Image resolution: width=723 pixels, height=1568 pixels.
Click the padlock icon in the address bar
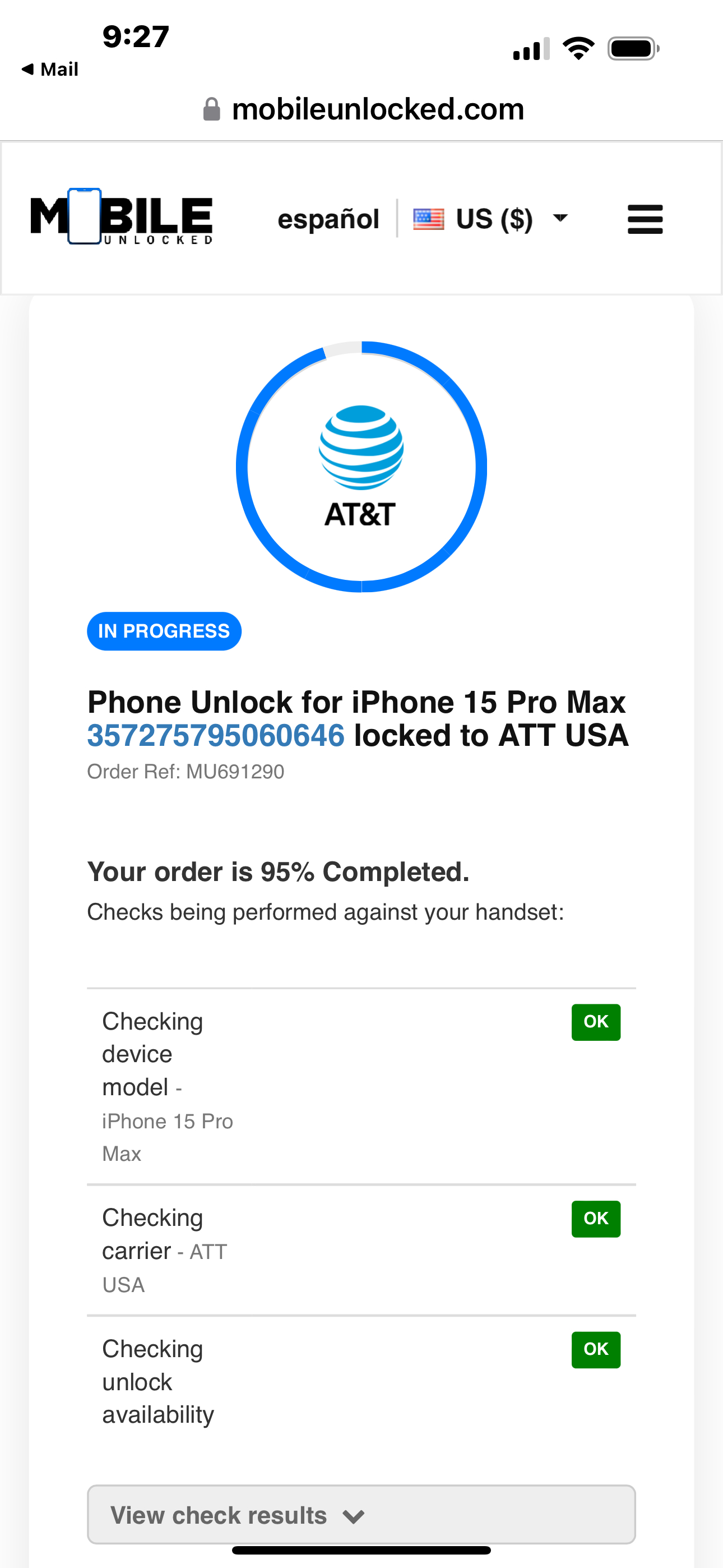pyautogui.click(x=211, y=108)
